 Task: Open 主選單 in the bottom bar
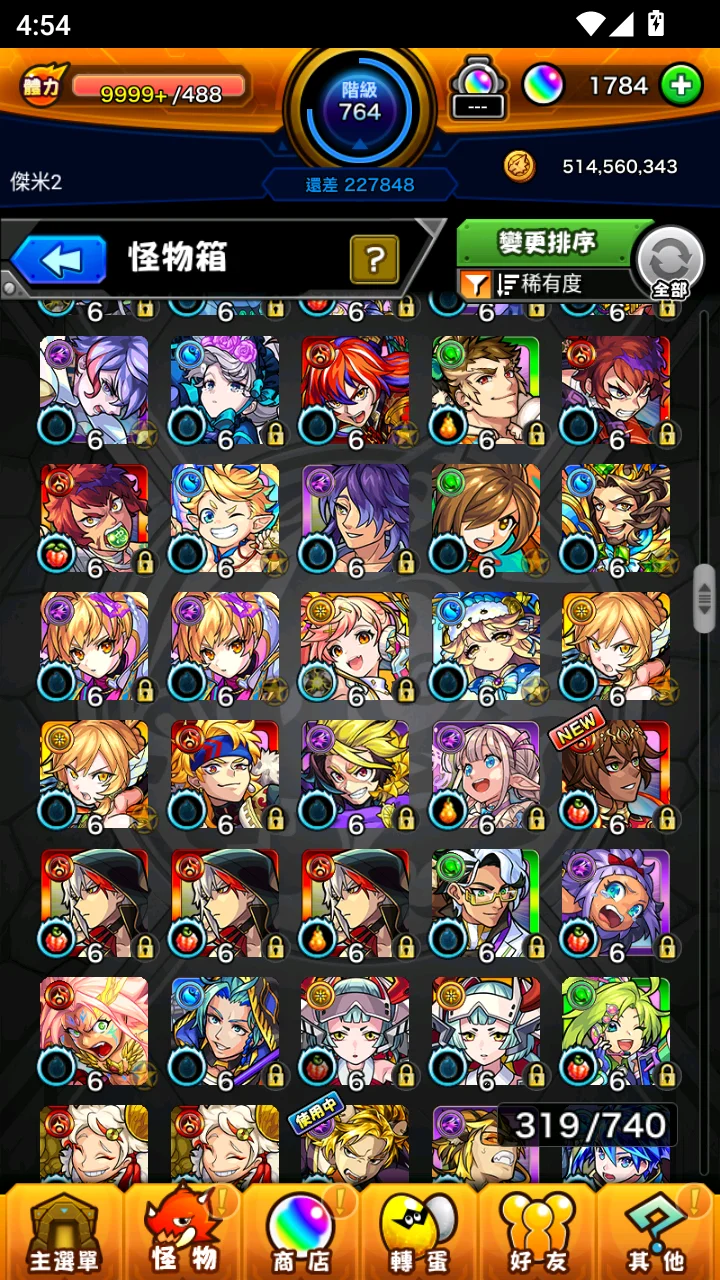click(x=64, y=1232)
